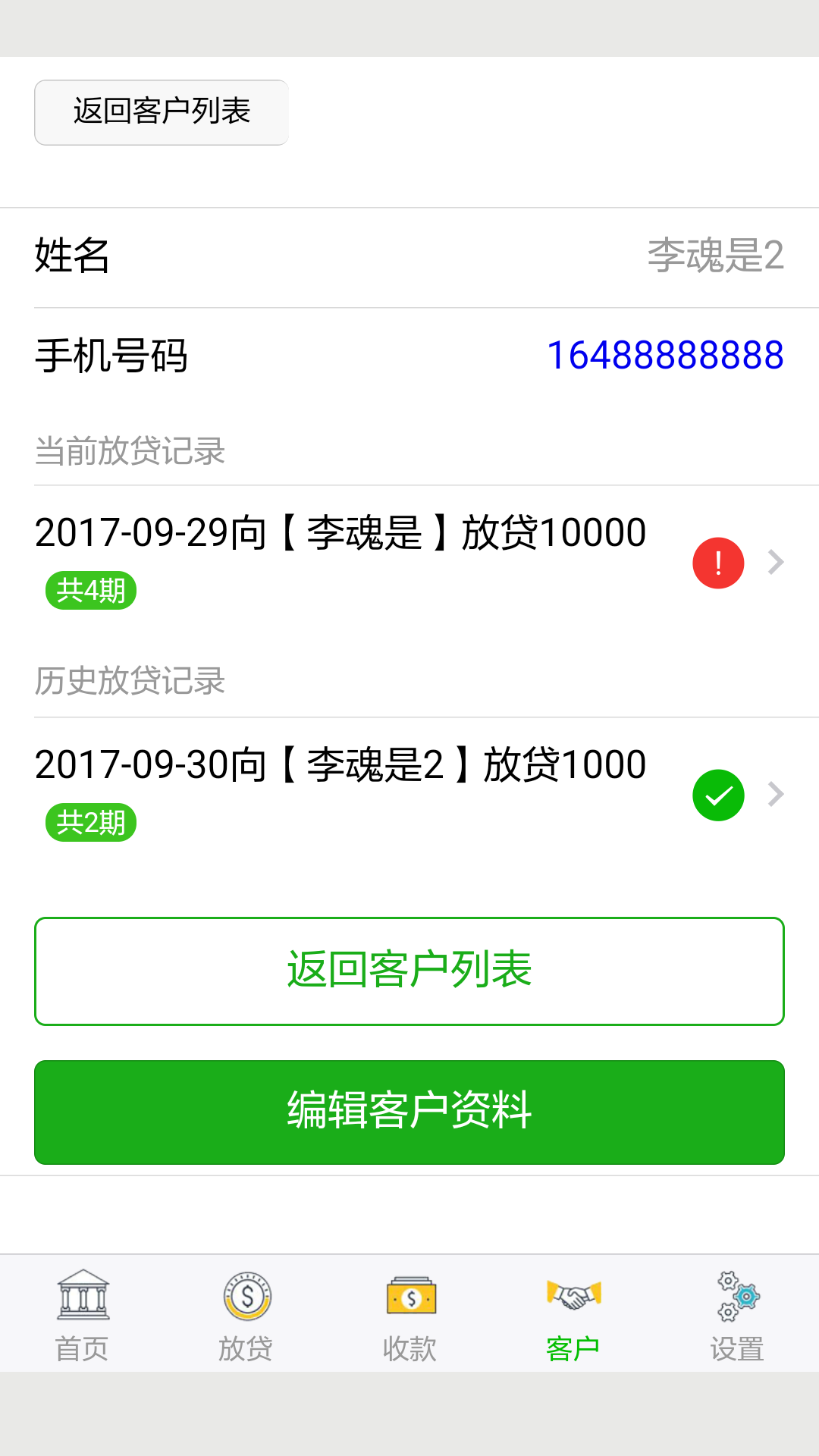The width and height of the screenshot is (819, 1456).
Task: Select the 客户 tab
Action: (573, 1315)
